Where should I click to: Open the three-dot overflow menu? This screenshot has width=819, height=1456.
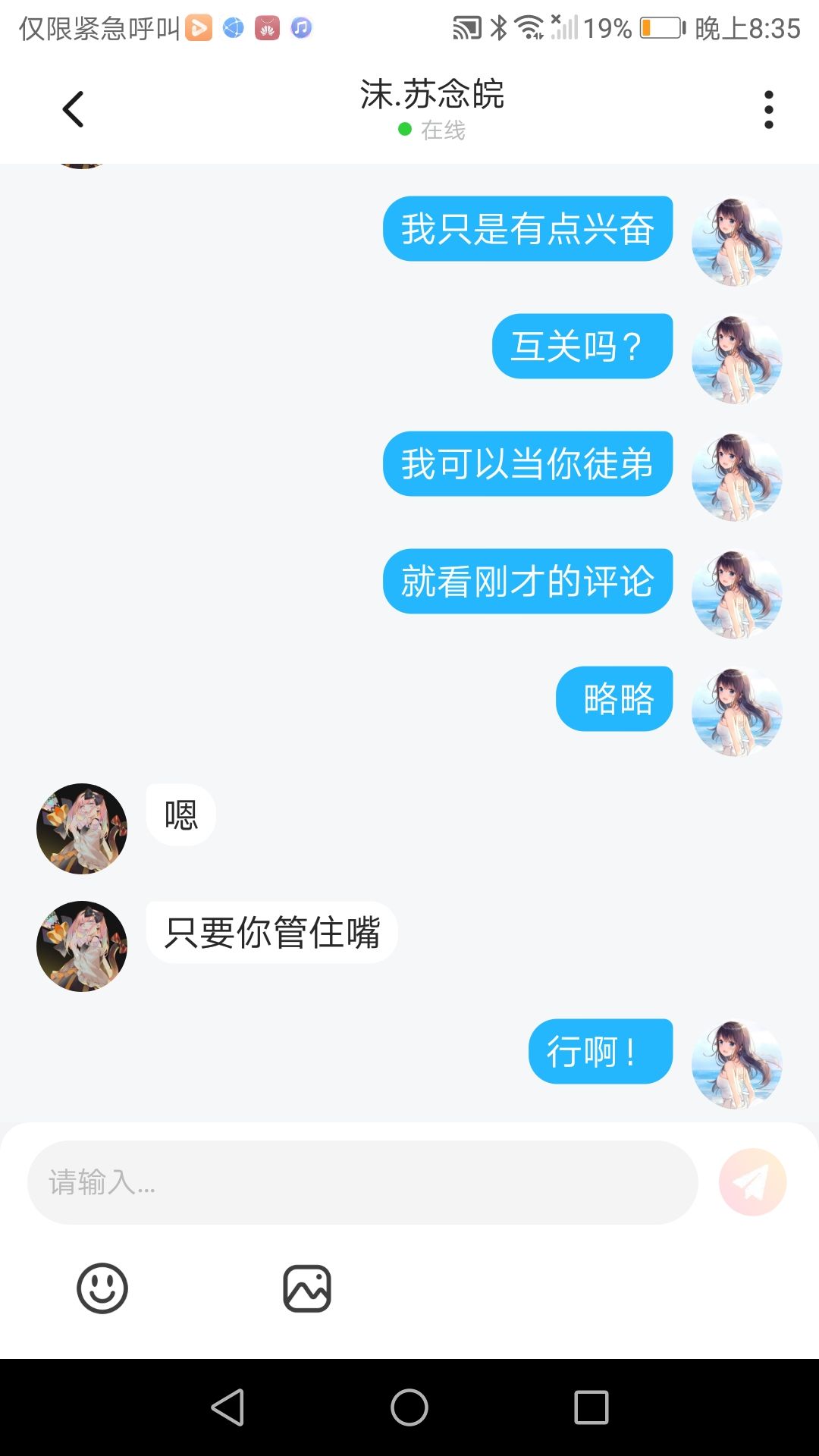768,110
